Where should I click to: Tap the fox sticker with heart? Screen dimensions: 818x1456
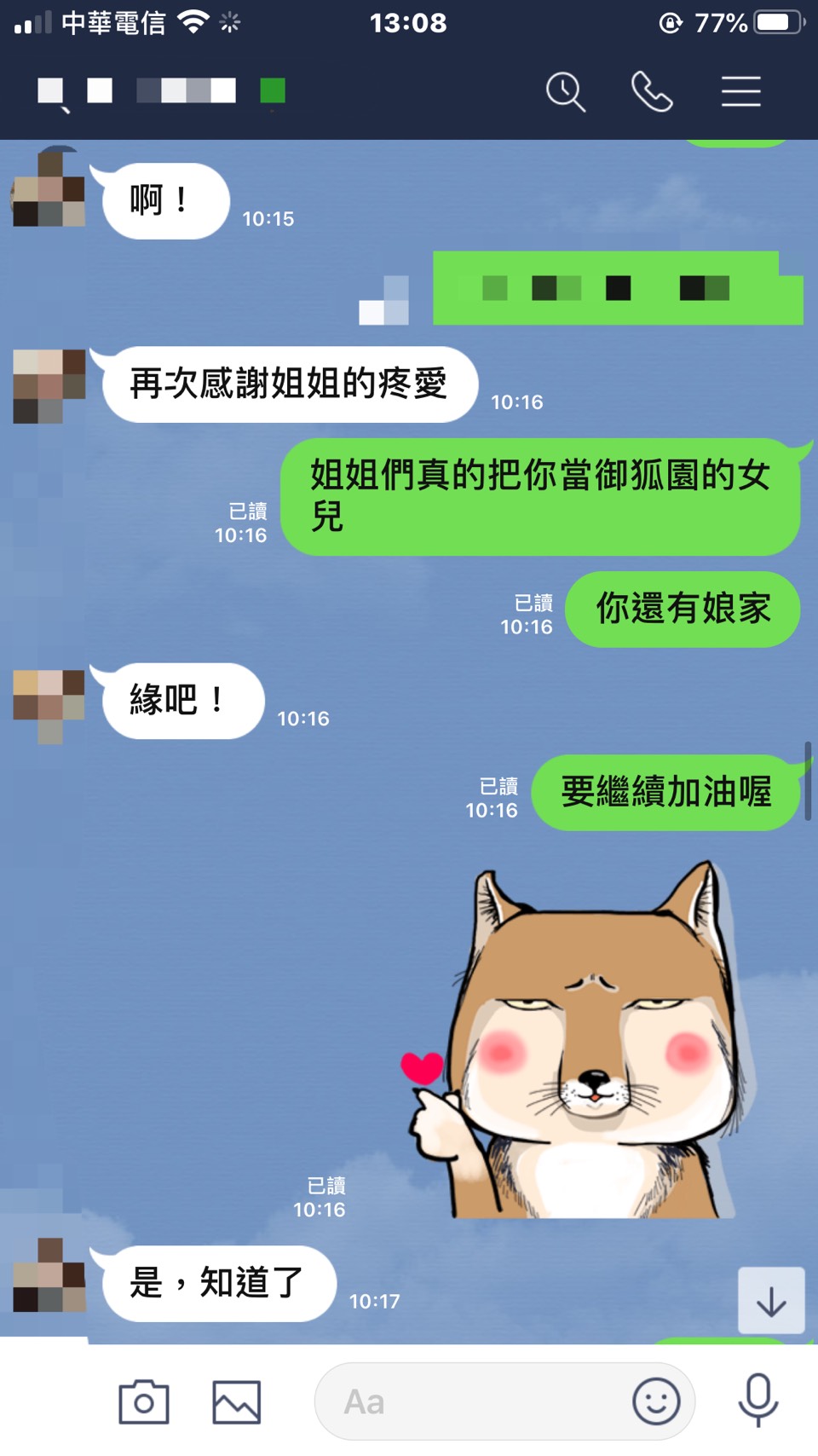[579, 1040]
